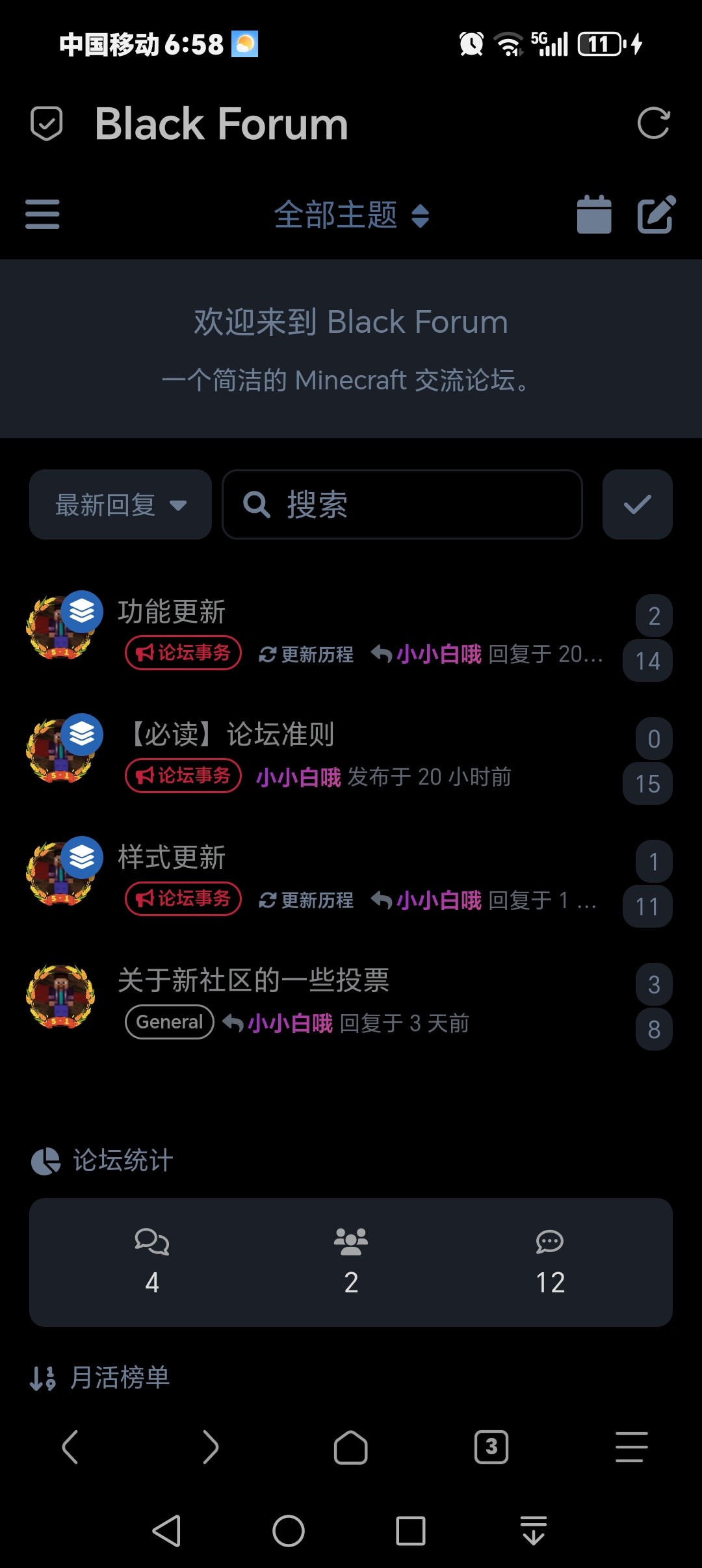This screenshot has height=1568, width=702.
Task: Open the 最新回复 sort dropdown
Action: pyautogui.click(x=120, y=504)
